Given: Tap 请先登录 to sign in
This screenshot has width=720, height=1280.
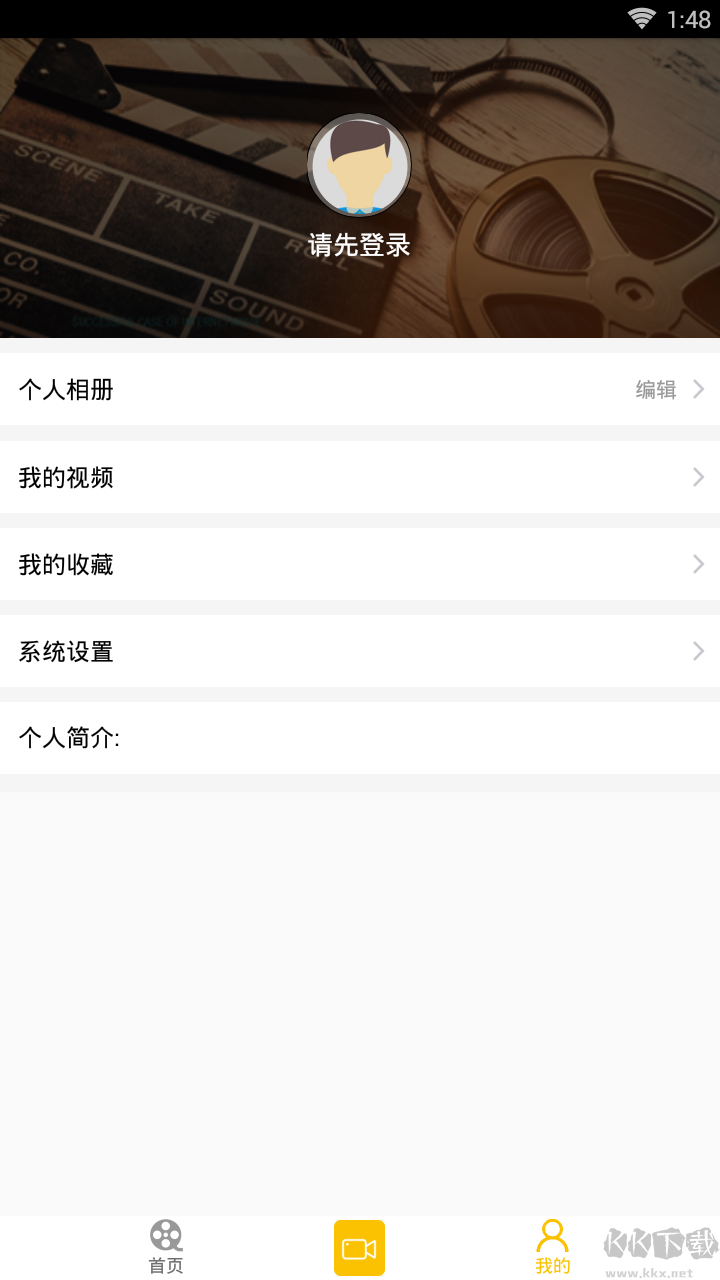Looking at the screenshot, I should coord(359,245).
